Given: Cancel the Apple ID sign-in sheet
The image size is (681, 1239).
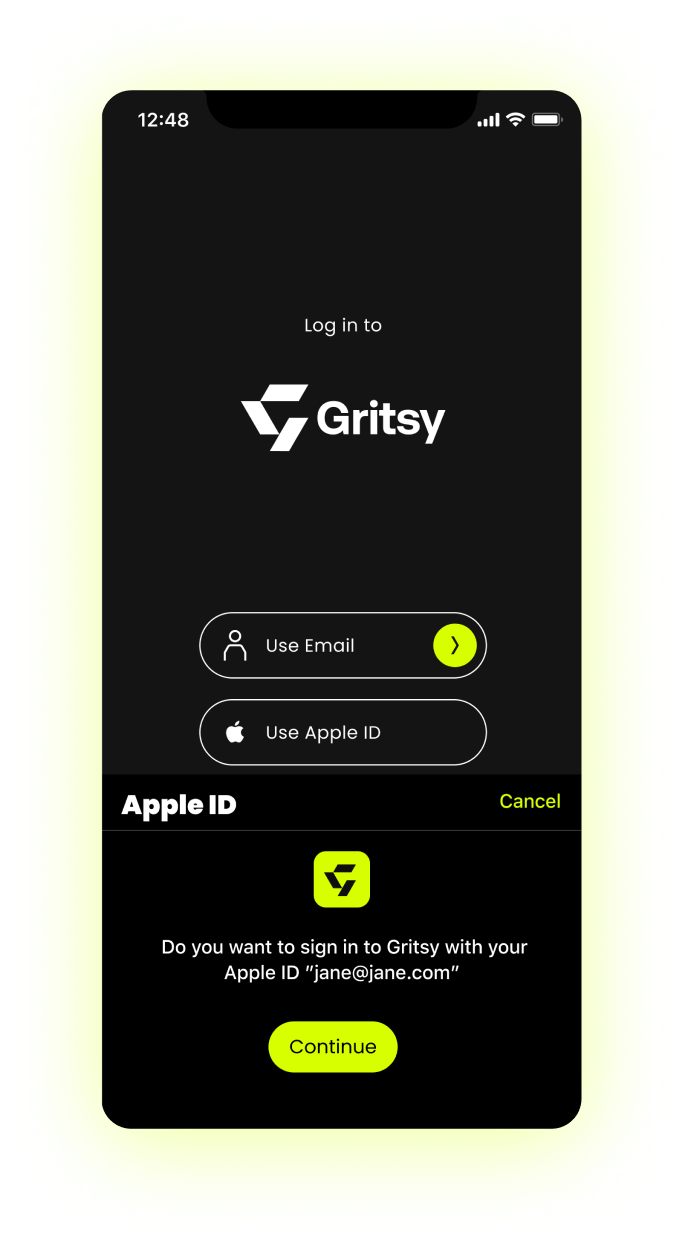Looking at the screenshot, I should click(x=529, y=801).
